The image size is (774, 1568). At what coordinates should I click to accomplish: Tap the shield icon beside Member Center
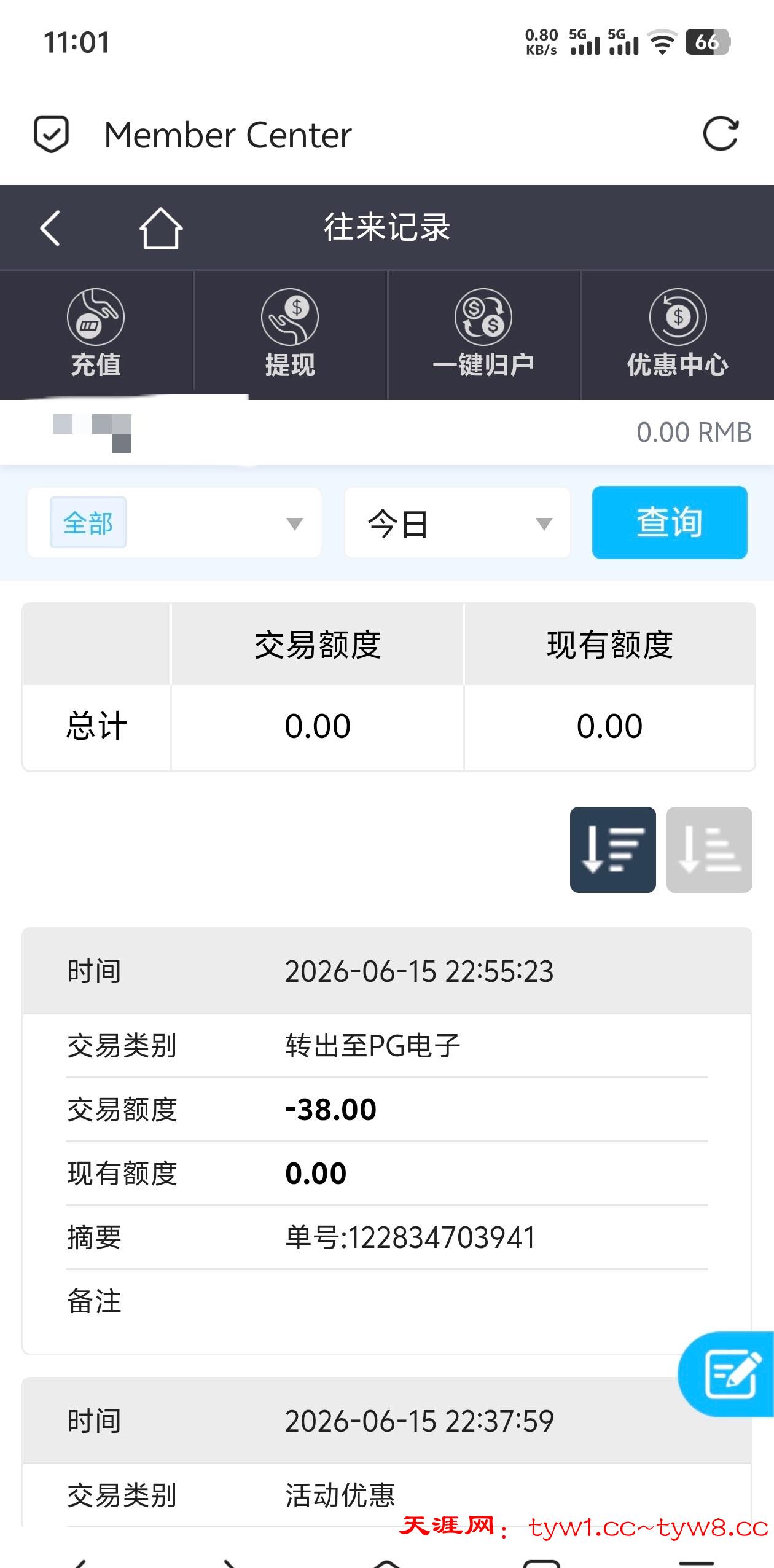[51, 133]
